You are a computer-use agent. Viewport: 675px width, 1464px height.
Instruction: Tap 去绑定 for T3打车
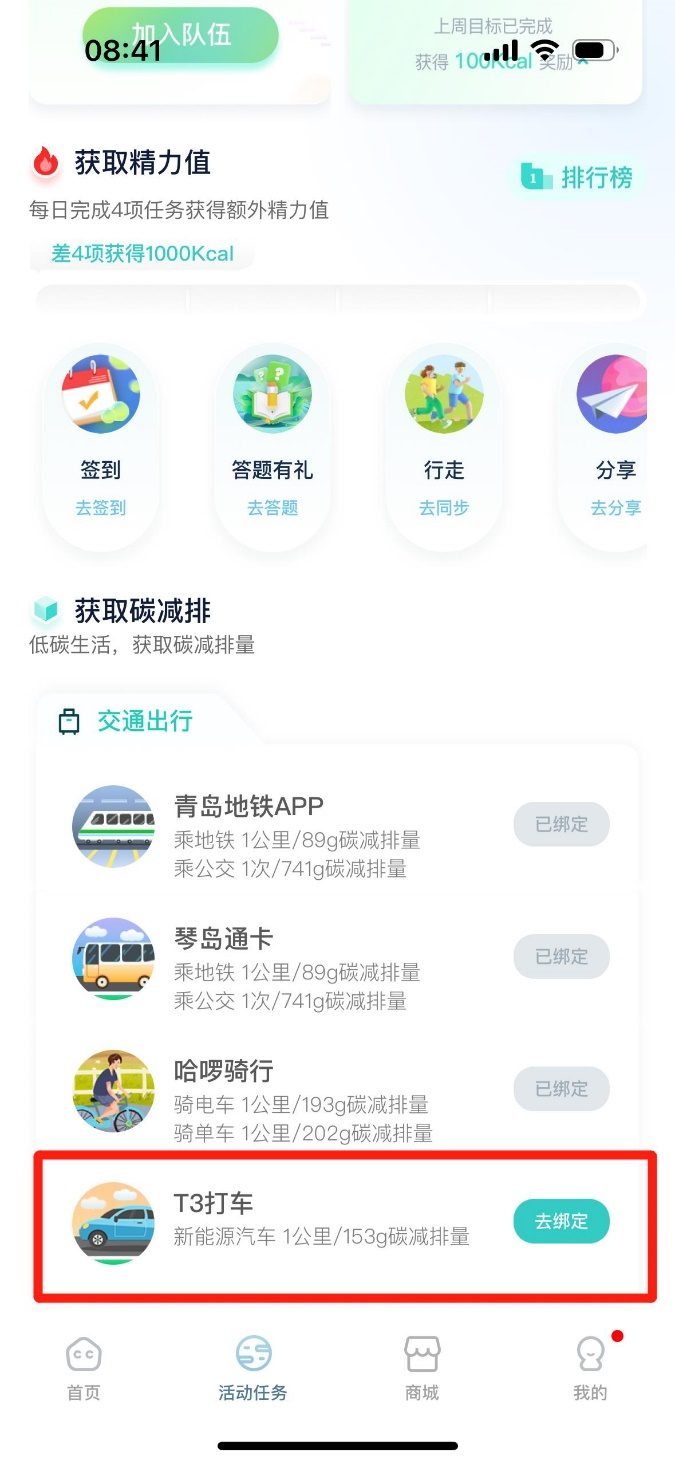[x=562, y=1221]
